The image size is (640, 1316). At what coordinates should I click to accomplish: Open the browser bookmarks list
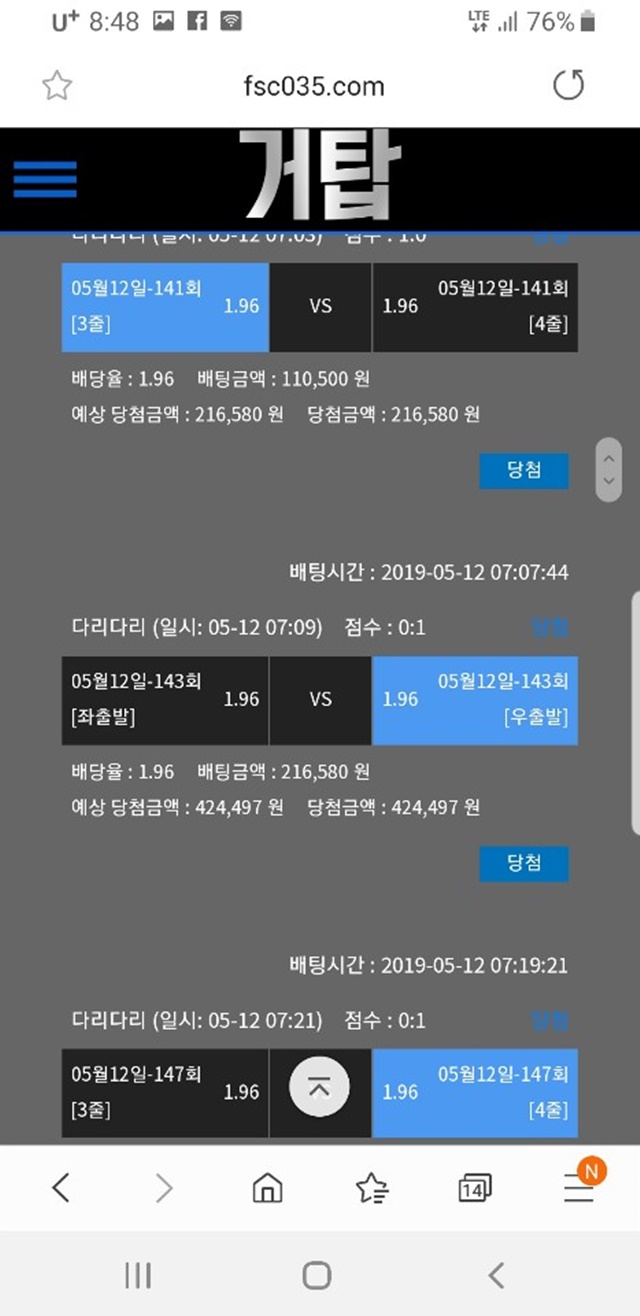coord(372,1188)
